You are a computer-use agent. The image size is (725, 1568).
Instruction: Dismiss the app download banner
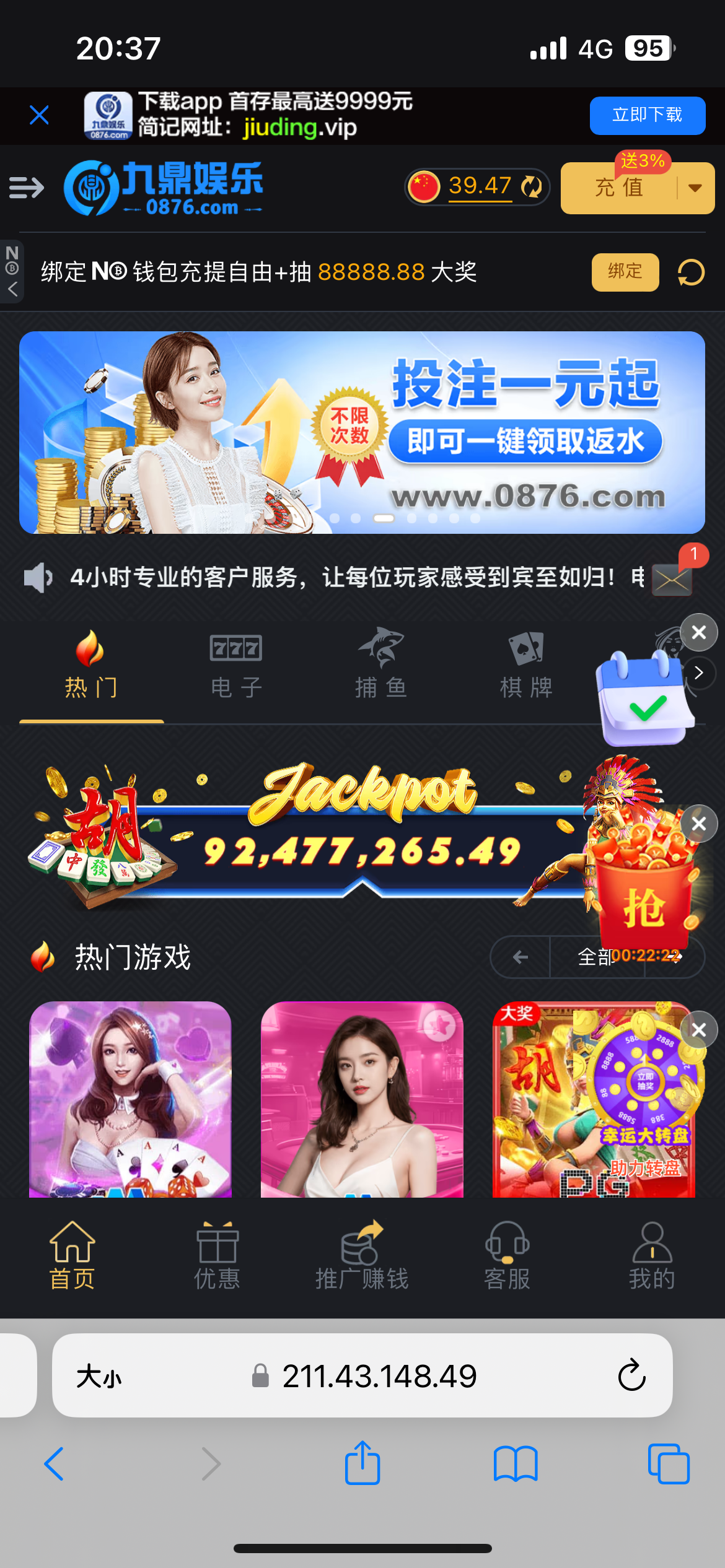(x=39, y=115)
